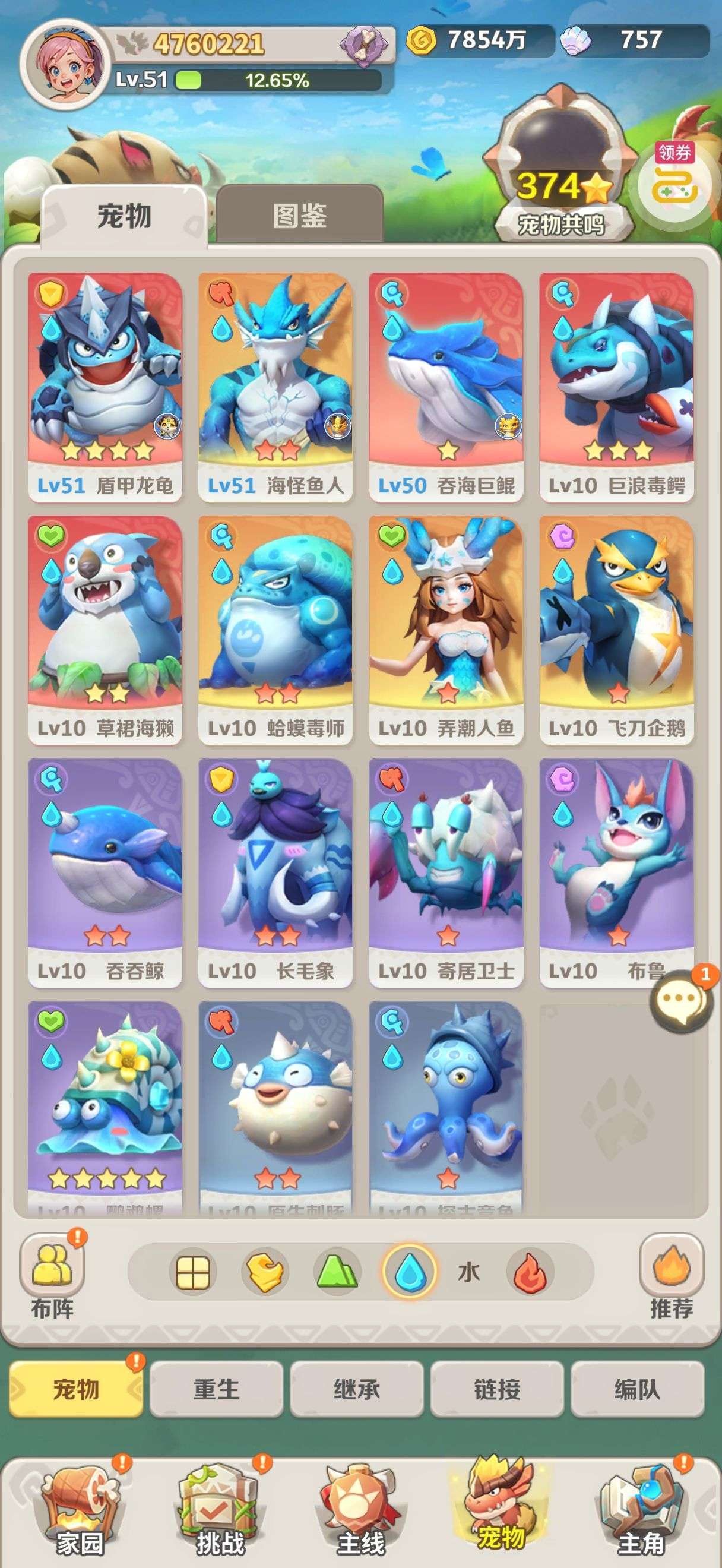Select the 长毛象 pet card

coord(275,872)
